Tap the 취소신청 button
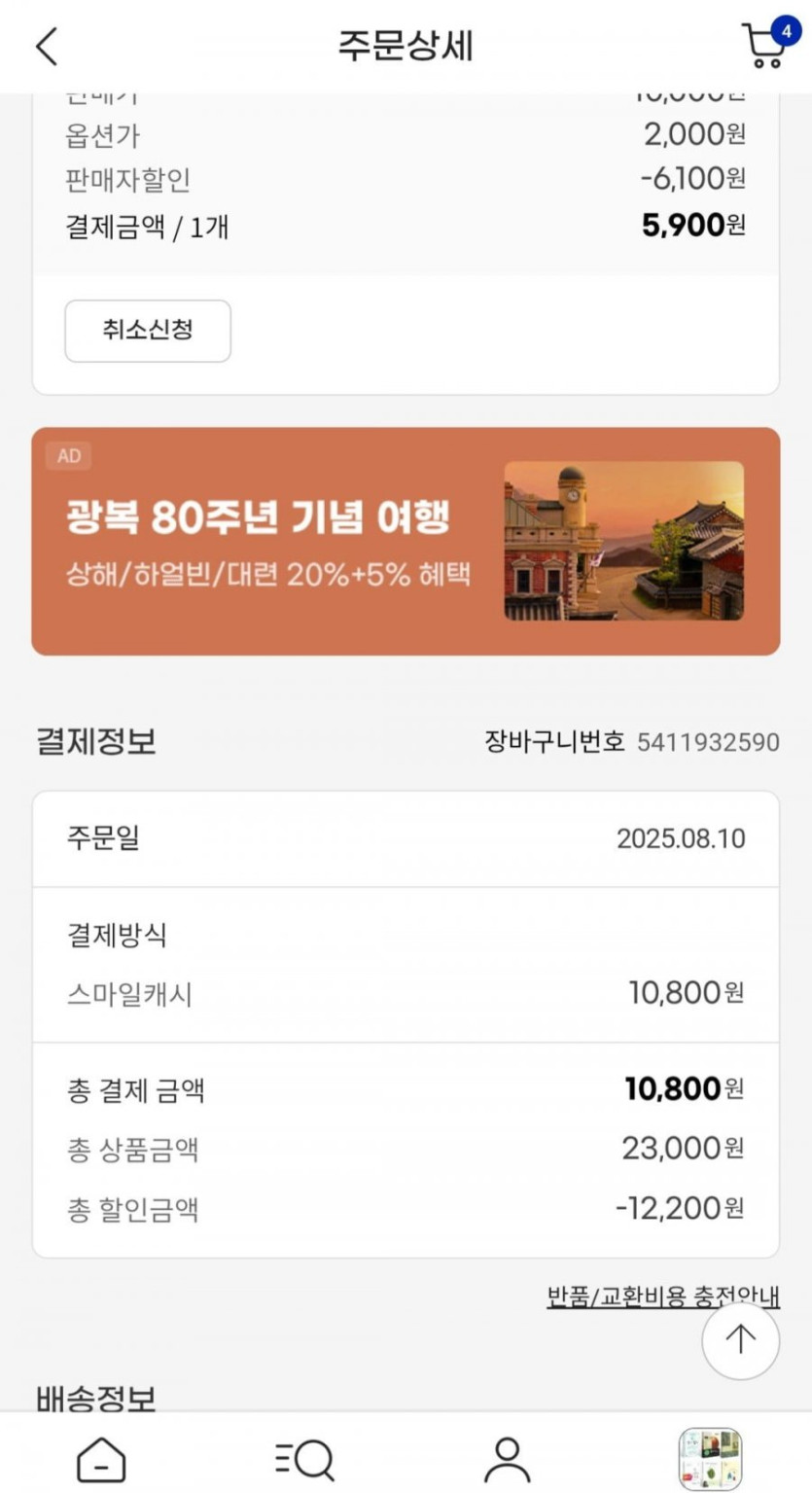The width and height of the screenshot is (812, 1493). click(x=148, y=331)
